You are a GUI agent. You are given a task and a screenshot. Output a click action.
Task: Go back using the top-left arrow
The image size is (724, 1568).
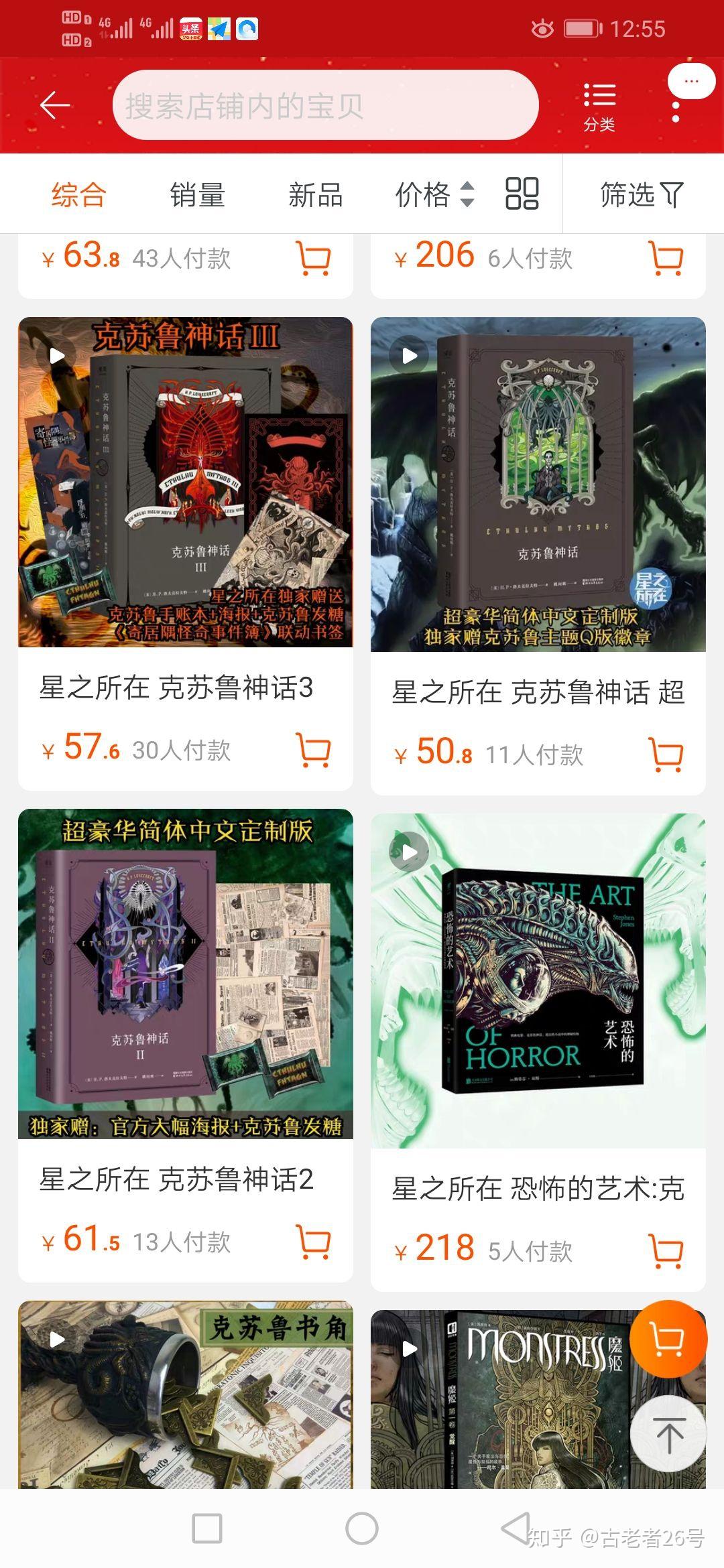coord(55,105)
